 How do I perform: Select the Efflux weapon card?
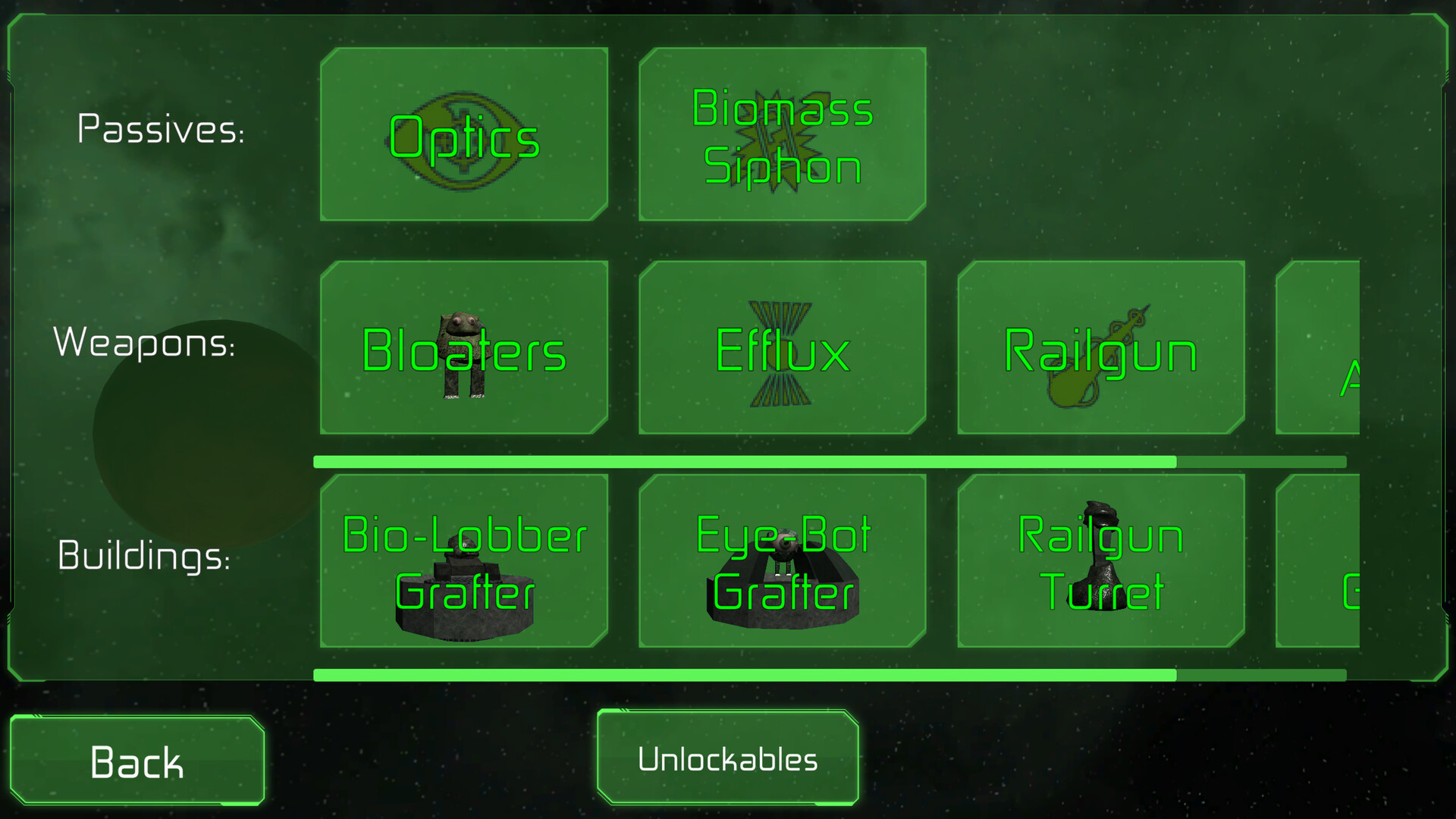pyautogui.click(x=782, y=348)
